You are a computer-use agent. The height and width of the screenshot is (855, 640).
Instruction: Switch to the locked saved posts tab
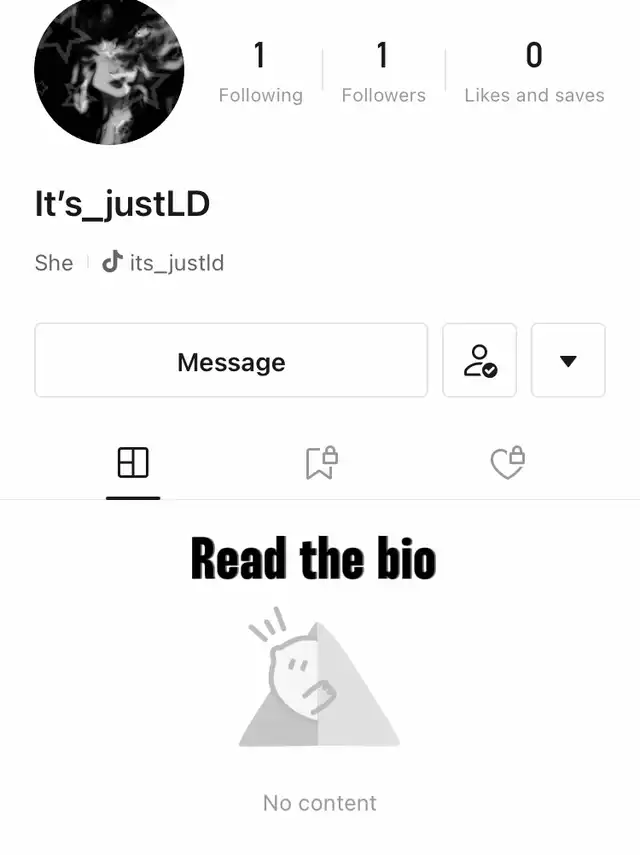coord(321,462)
